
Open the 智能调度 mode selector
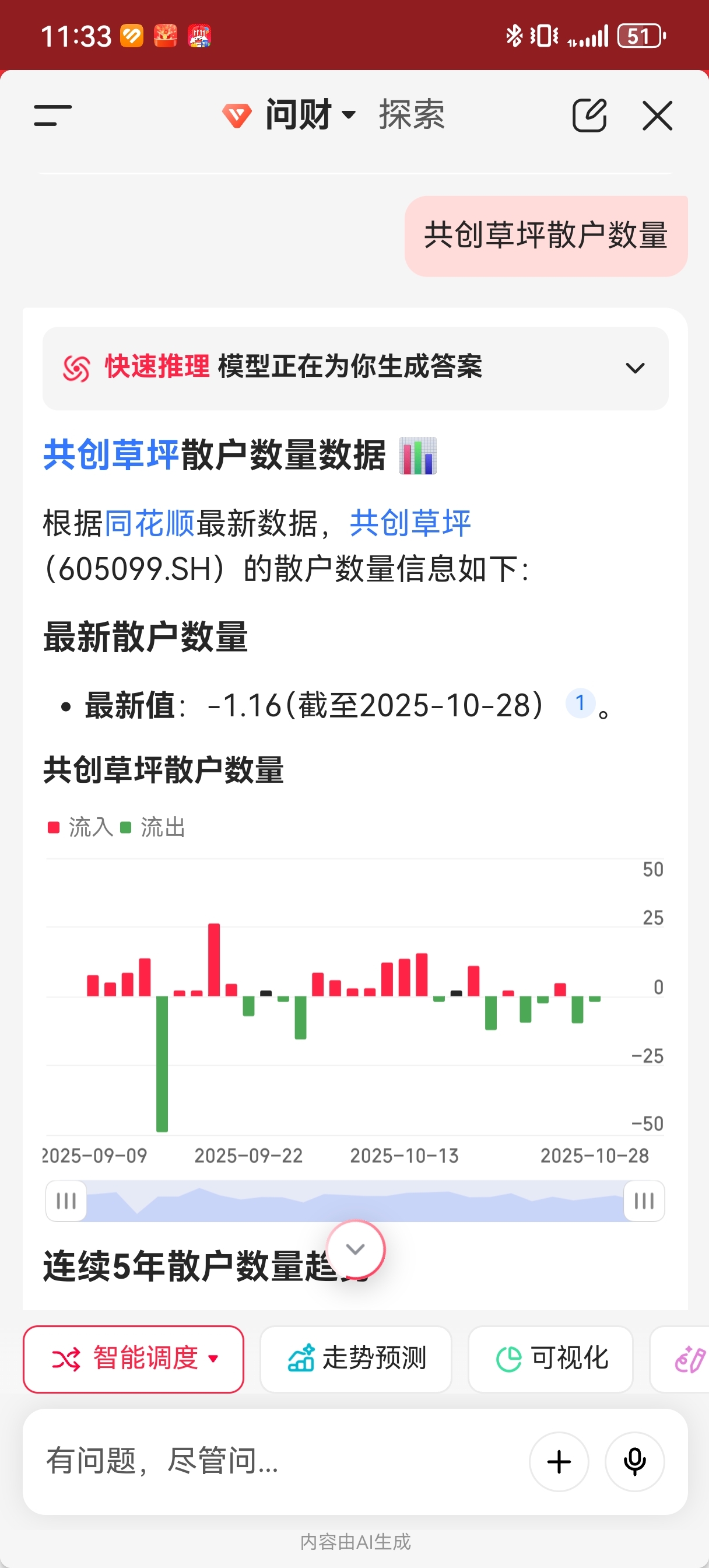point(134,1358)
